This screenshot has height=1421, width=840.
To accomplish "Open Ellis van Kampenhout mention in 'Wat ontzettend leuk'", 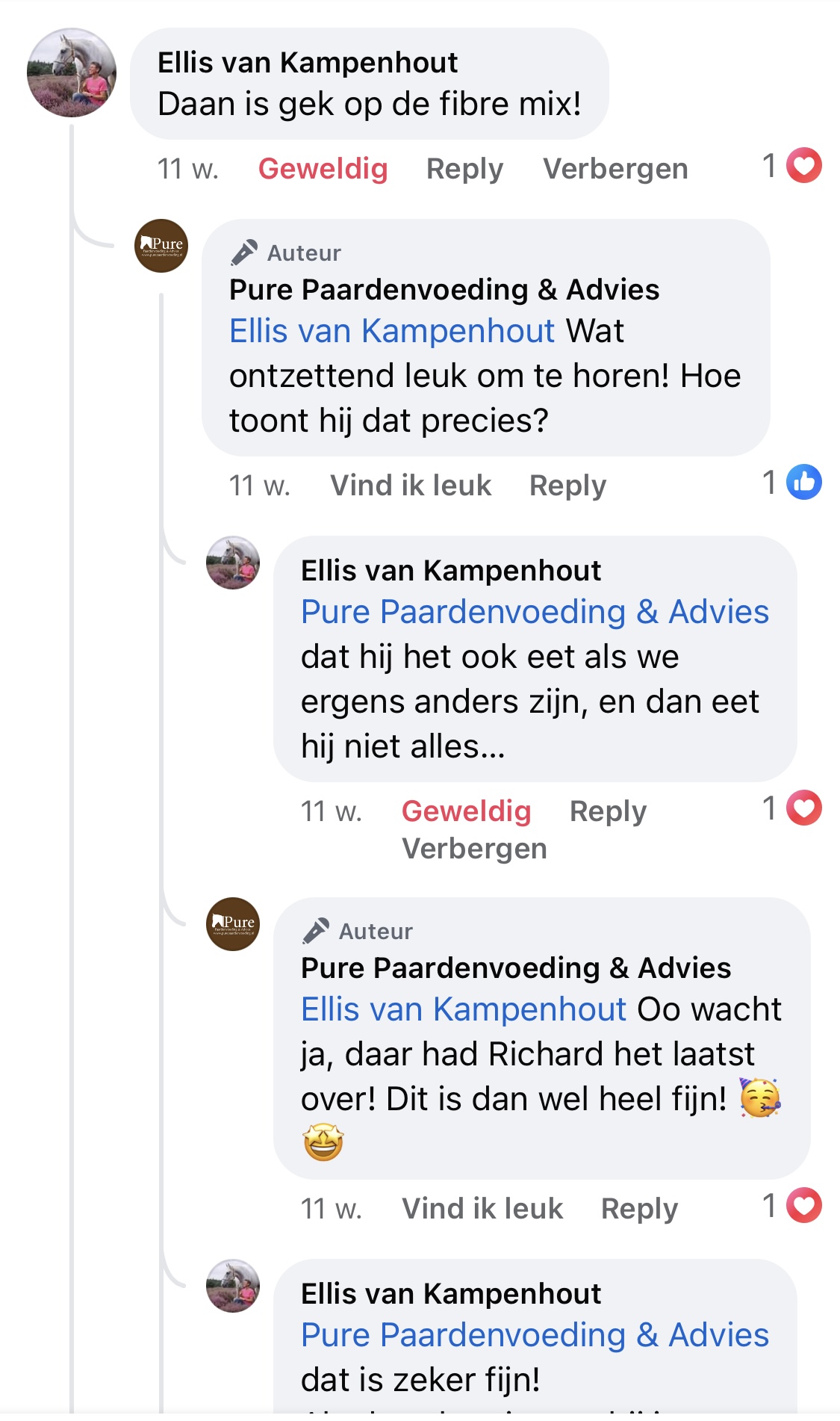I will click(x=391, y=331).
